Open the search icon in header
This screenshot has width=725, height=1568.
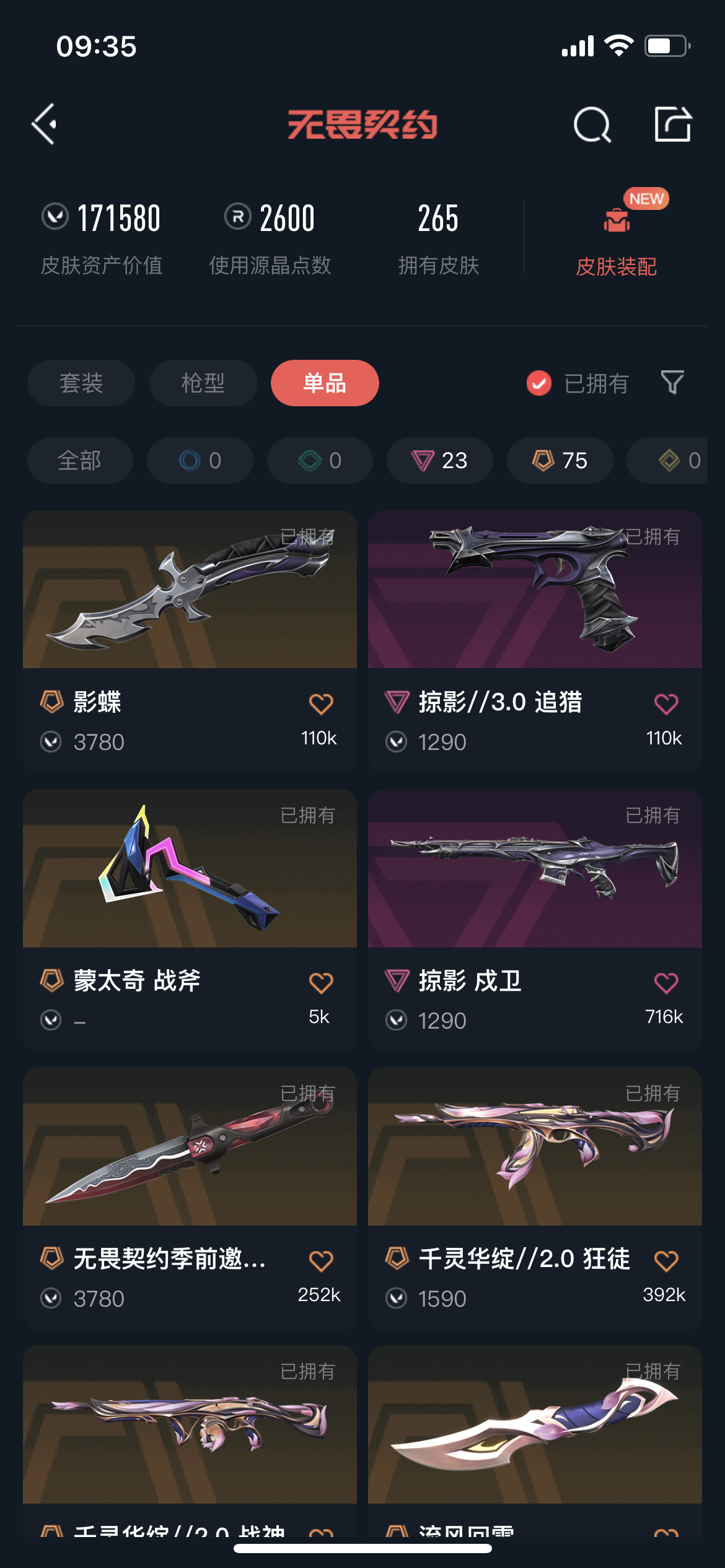(x=592, y=124)
